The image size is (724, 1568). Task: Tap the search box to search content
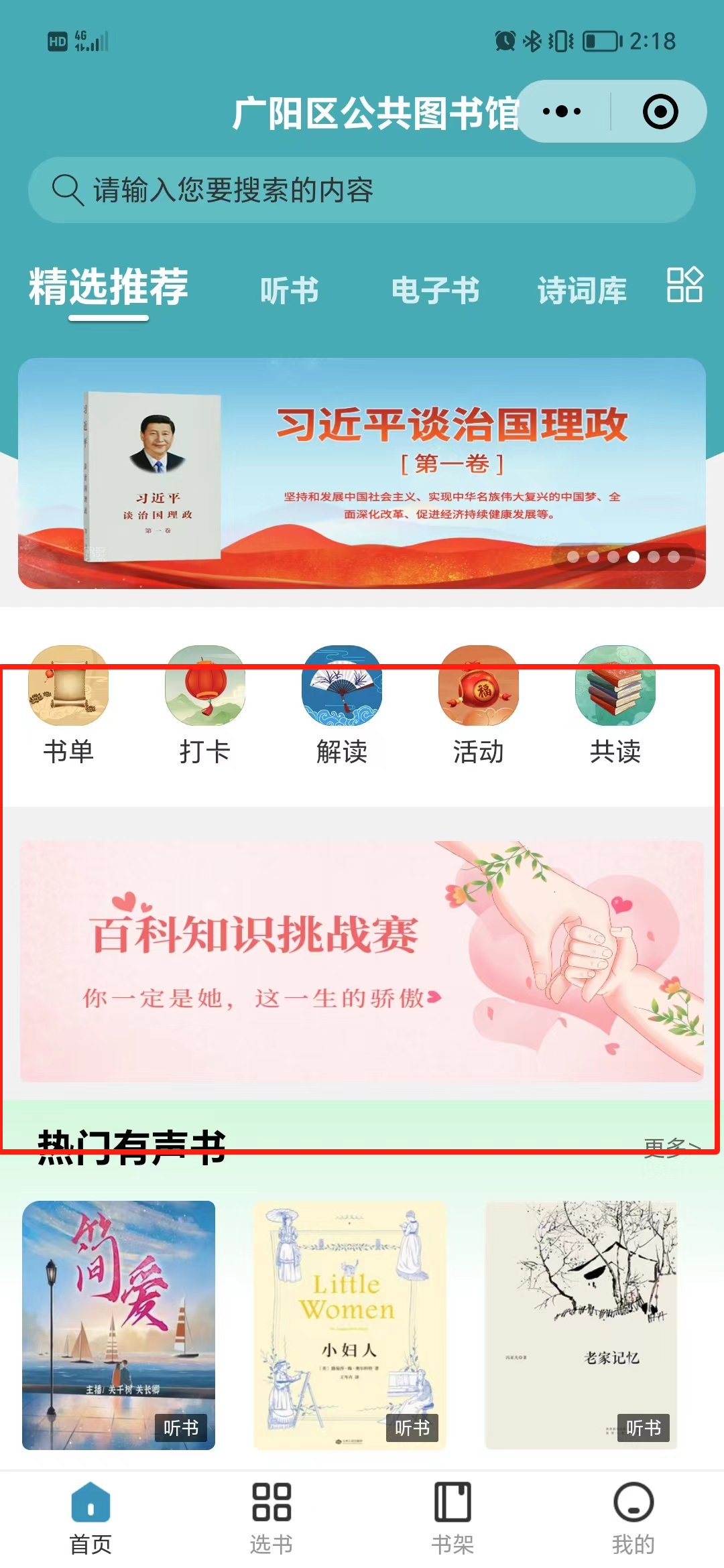click(x=362, y=190)
